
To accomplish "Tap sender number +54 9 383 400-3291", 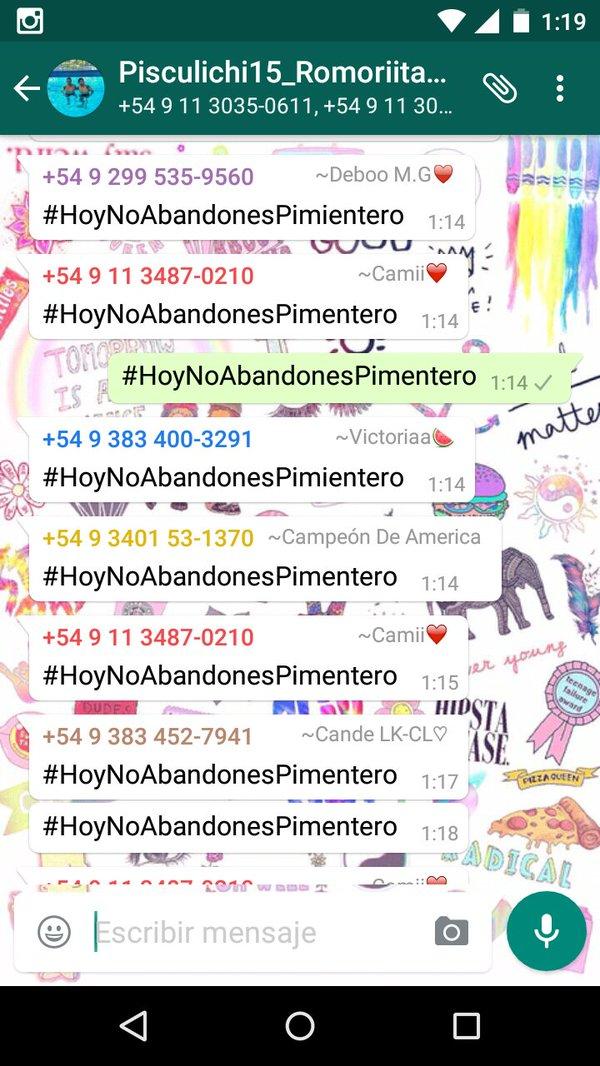I will click(x=148, y=439).
